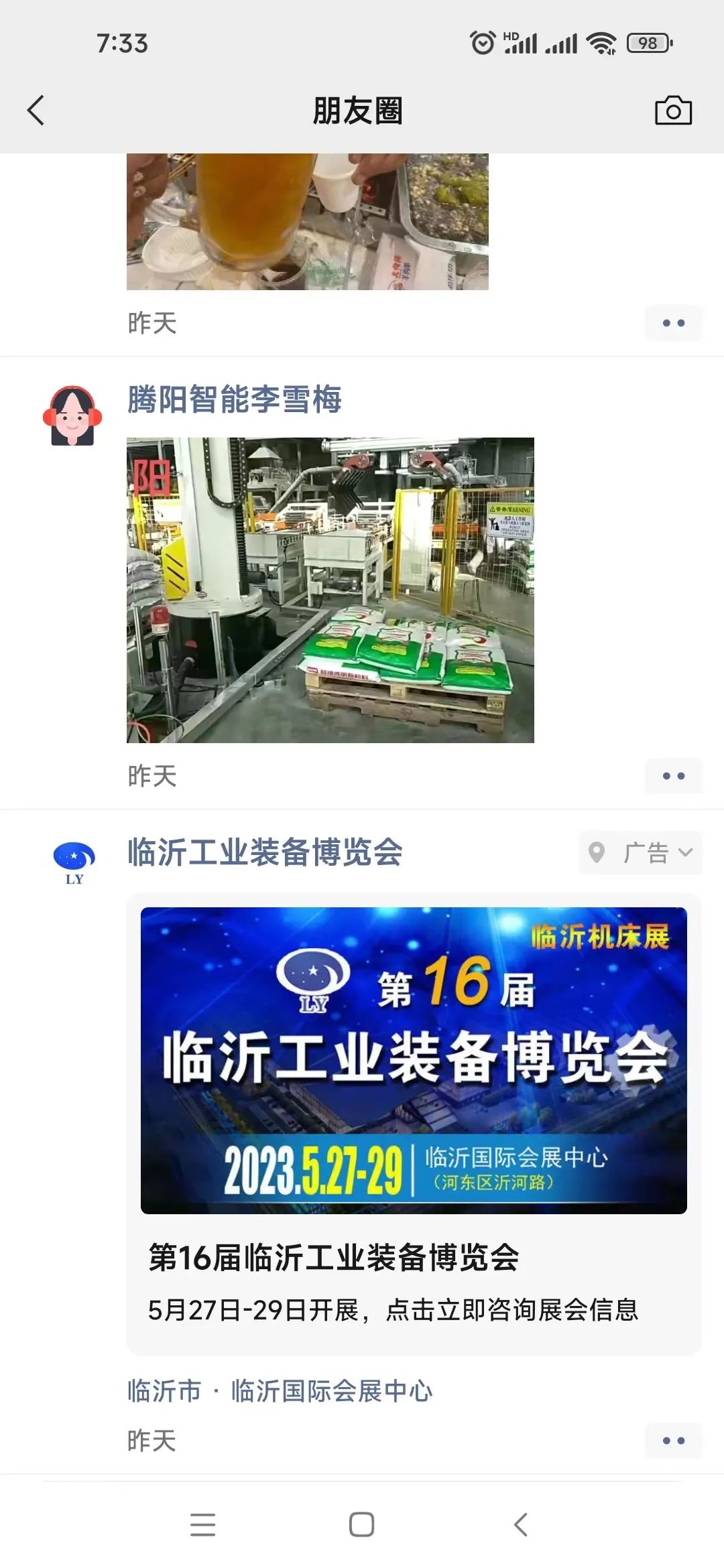Tap 腾阳智能李雪梅's avatar
The image size is (724, 1568).
click(72, 415)
